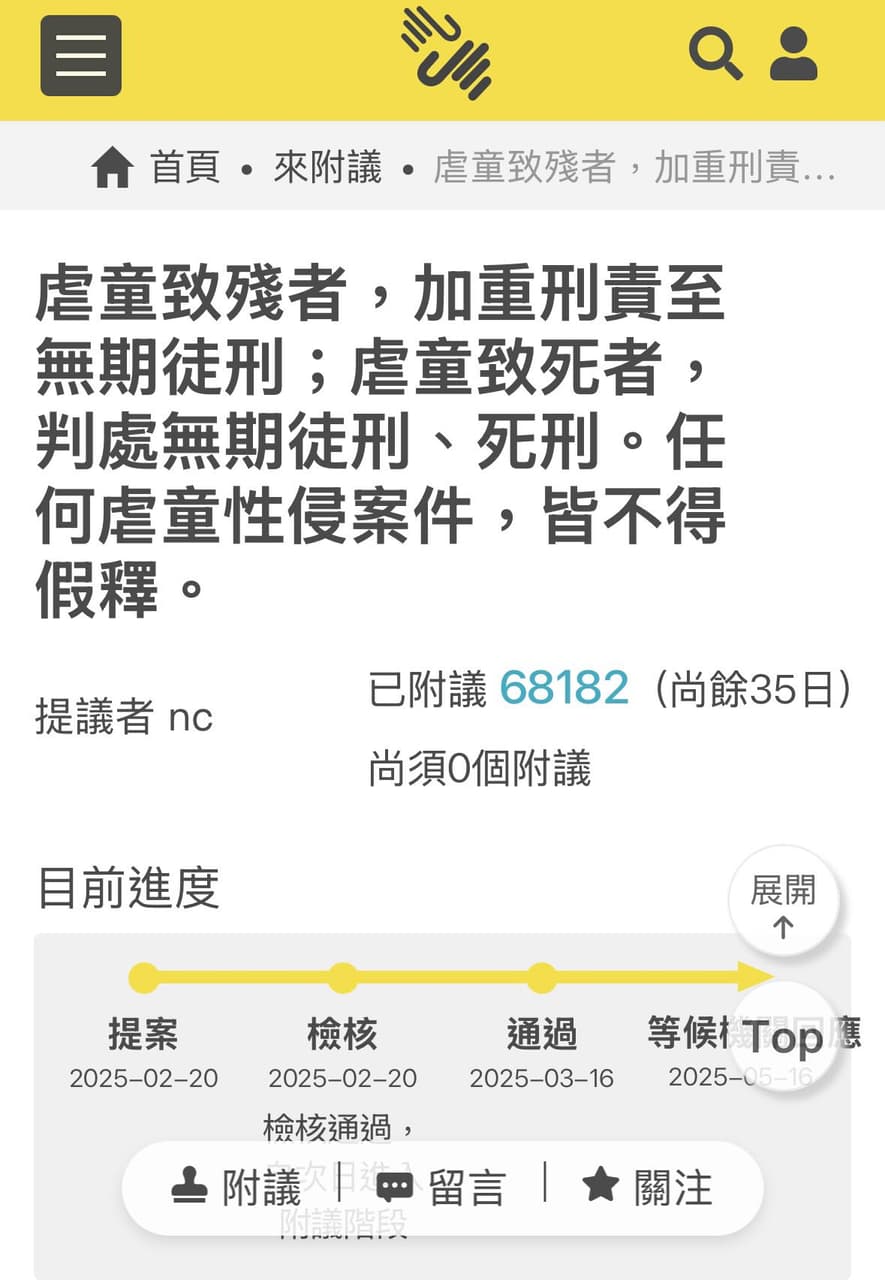Tap the 展開 expand button
The width and height of the screenshot is (885, 1280).
[783, 903]
